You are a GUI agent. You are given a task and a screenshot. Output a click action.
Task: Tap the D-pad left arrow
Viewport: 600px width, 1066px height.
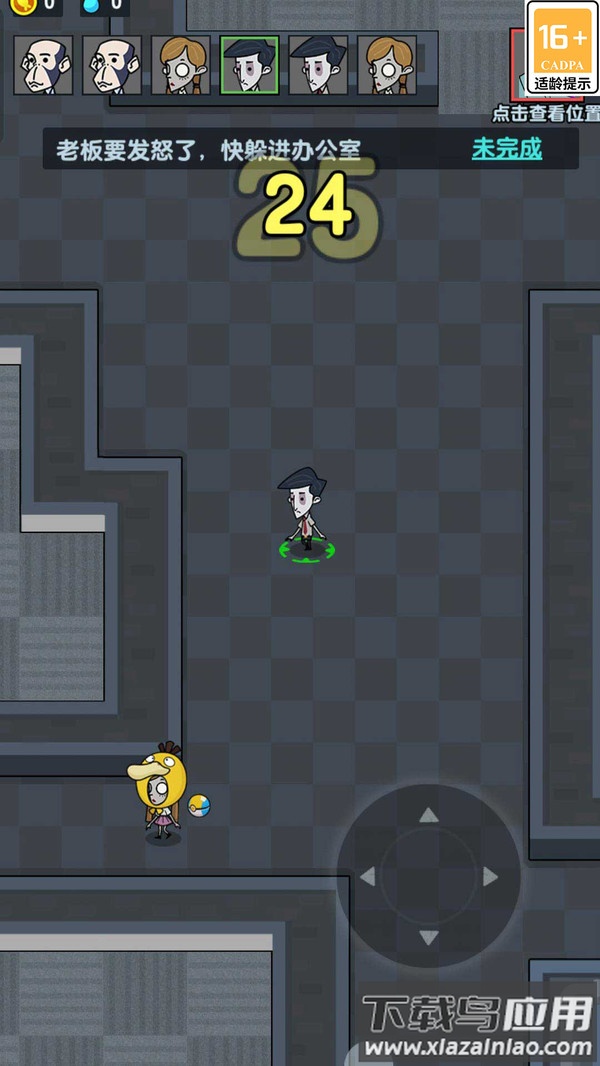click(x=368, y=877)
